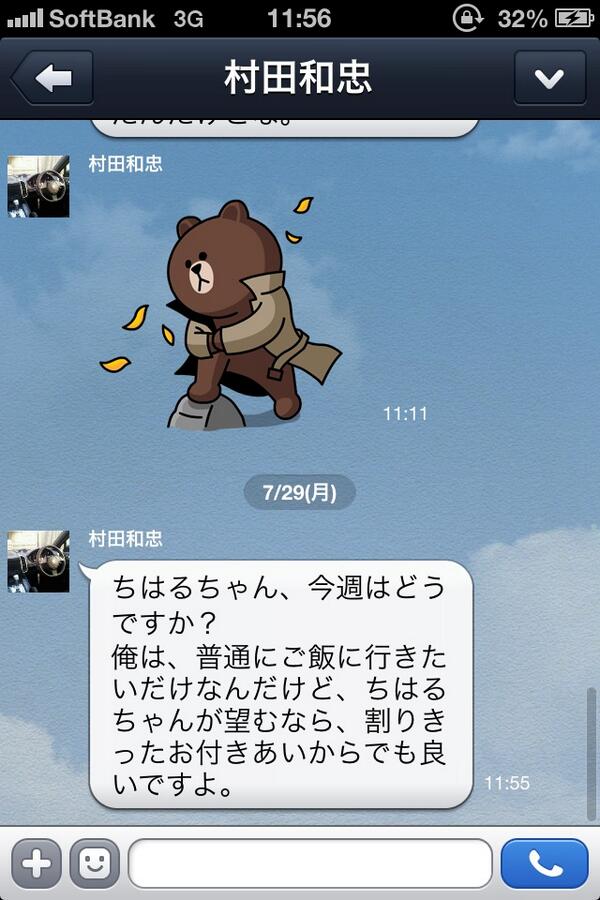Viewport: 600px width, 900px height.
Task: Tap the avatar next to the 11:55 message
Action: click(x=38, y=562)
